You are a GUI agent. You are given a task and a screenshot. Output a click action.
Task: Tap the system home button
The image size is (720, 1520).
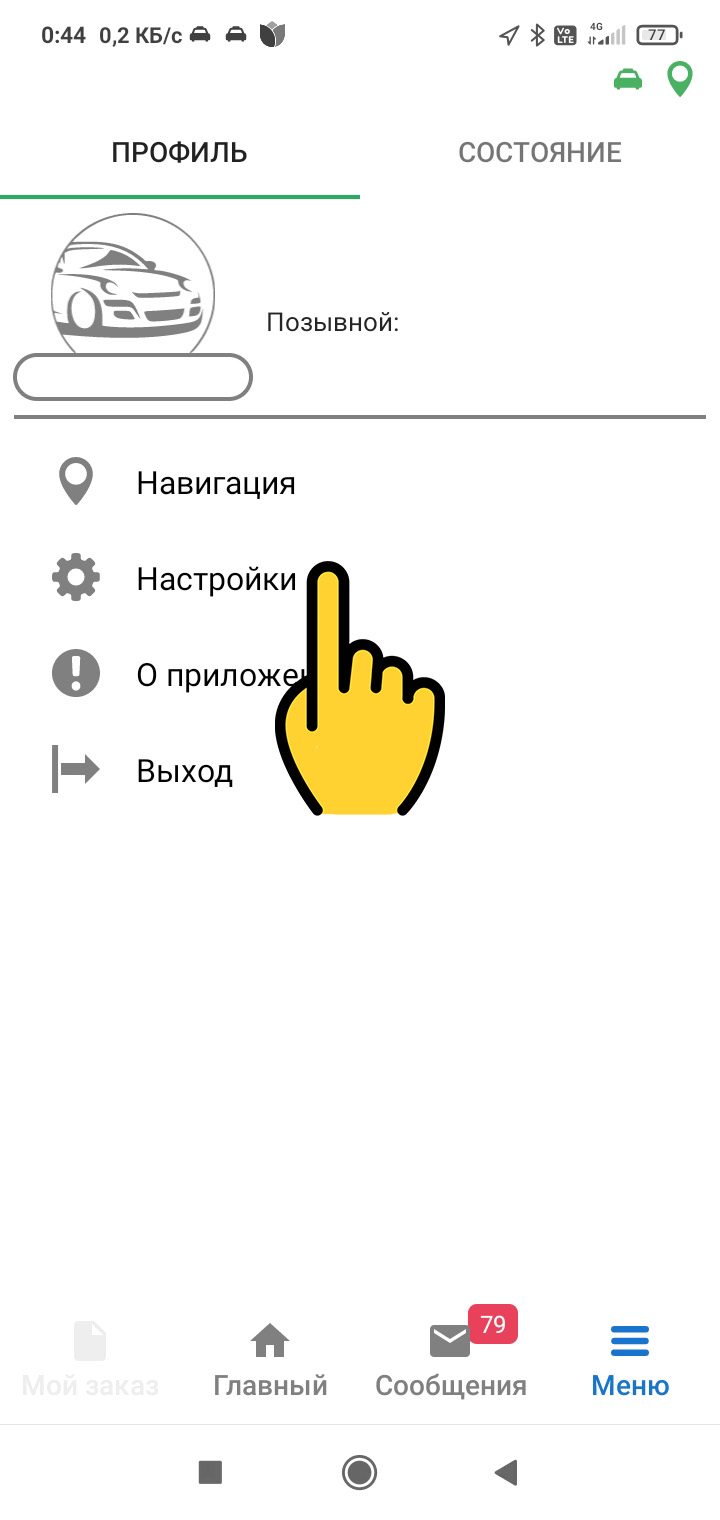pyautogui.click(x=359, y=1472)
